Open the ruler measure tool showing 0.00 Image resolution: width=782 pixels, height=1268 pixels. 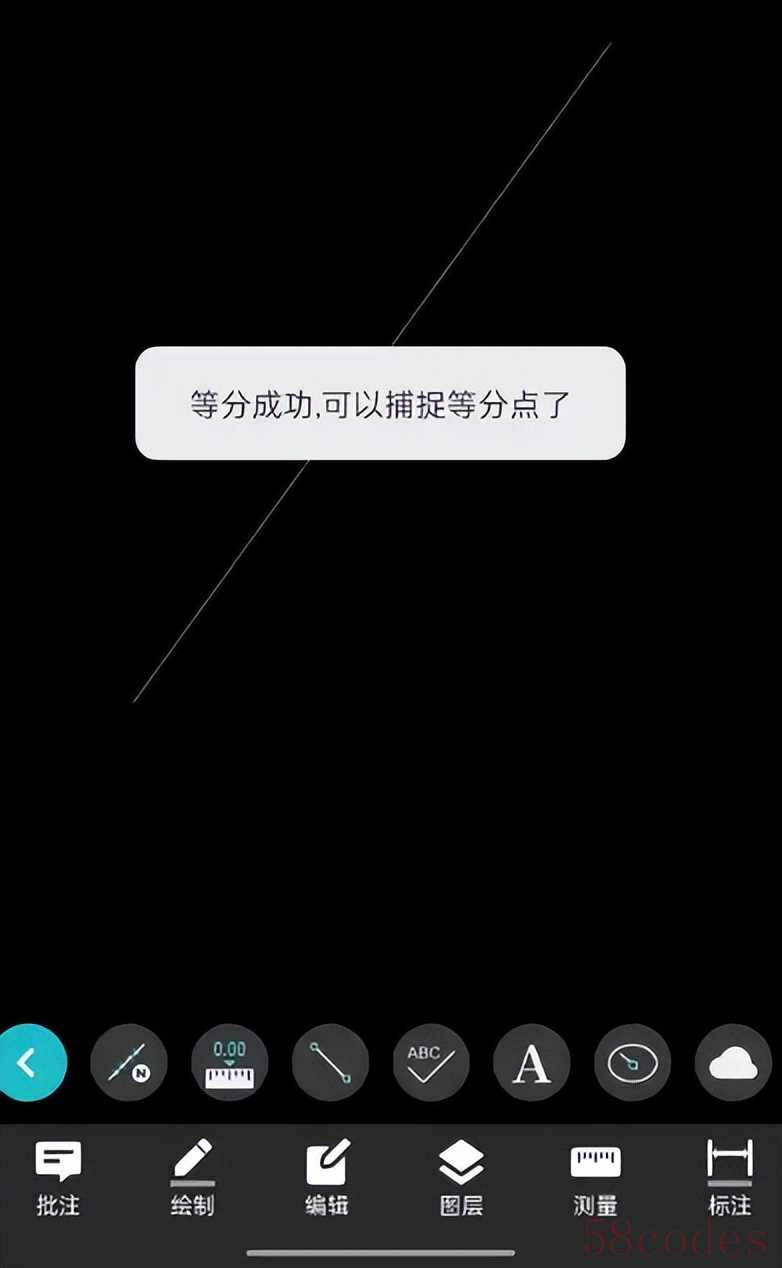(x=229, y=1063)
